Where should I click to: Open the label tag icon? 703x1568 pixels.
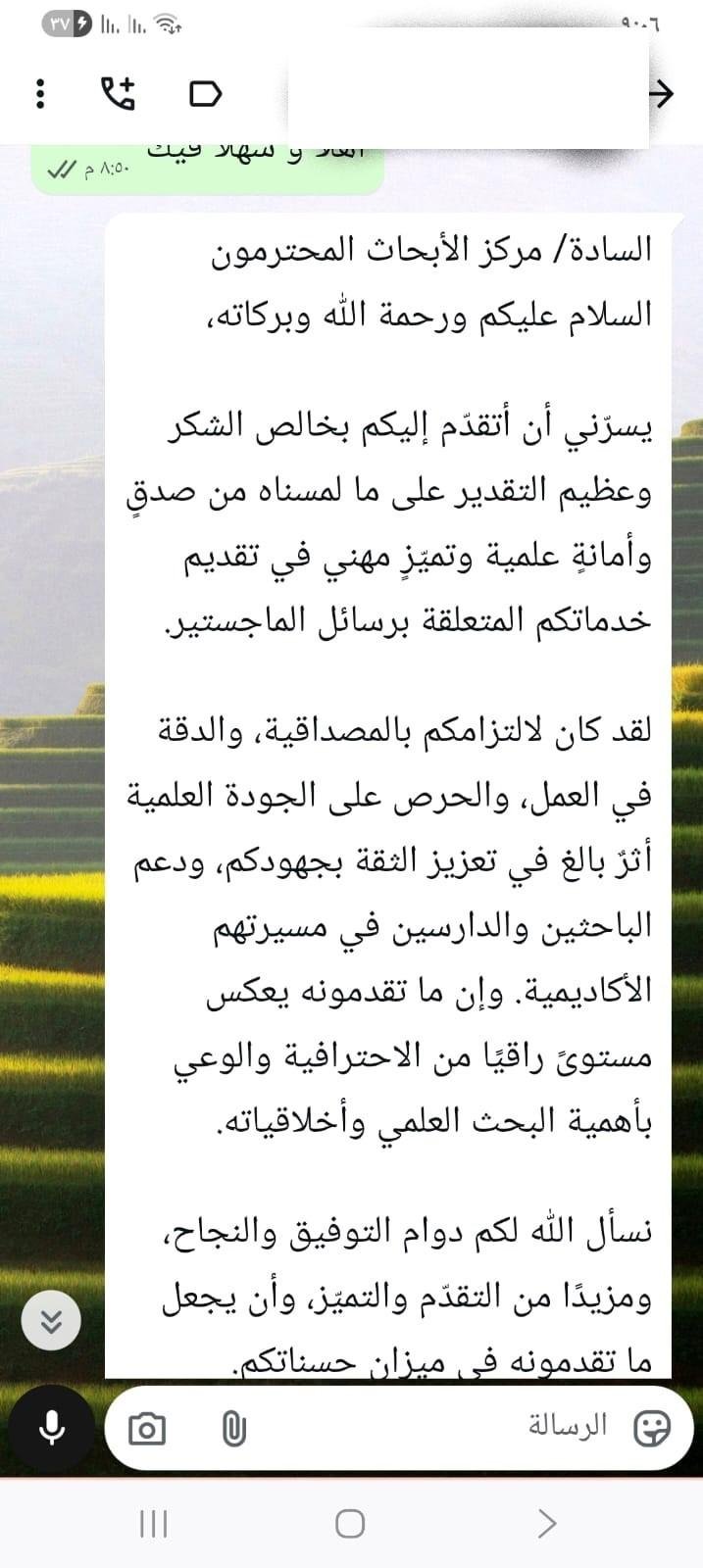pos(205,93)
